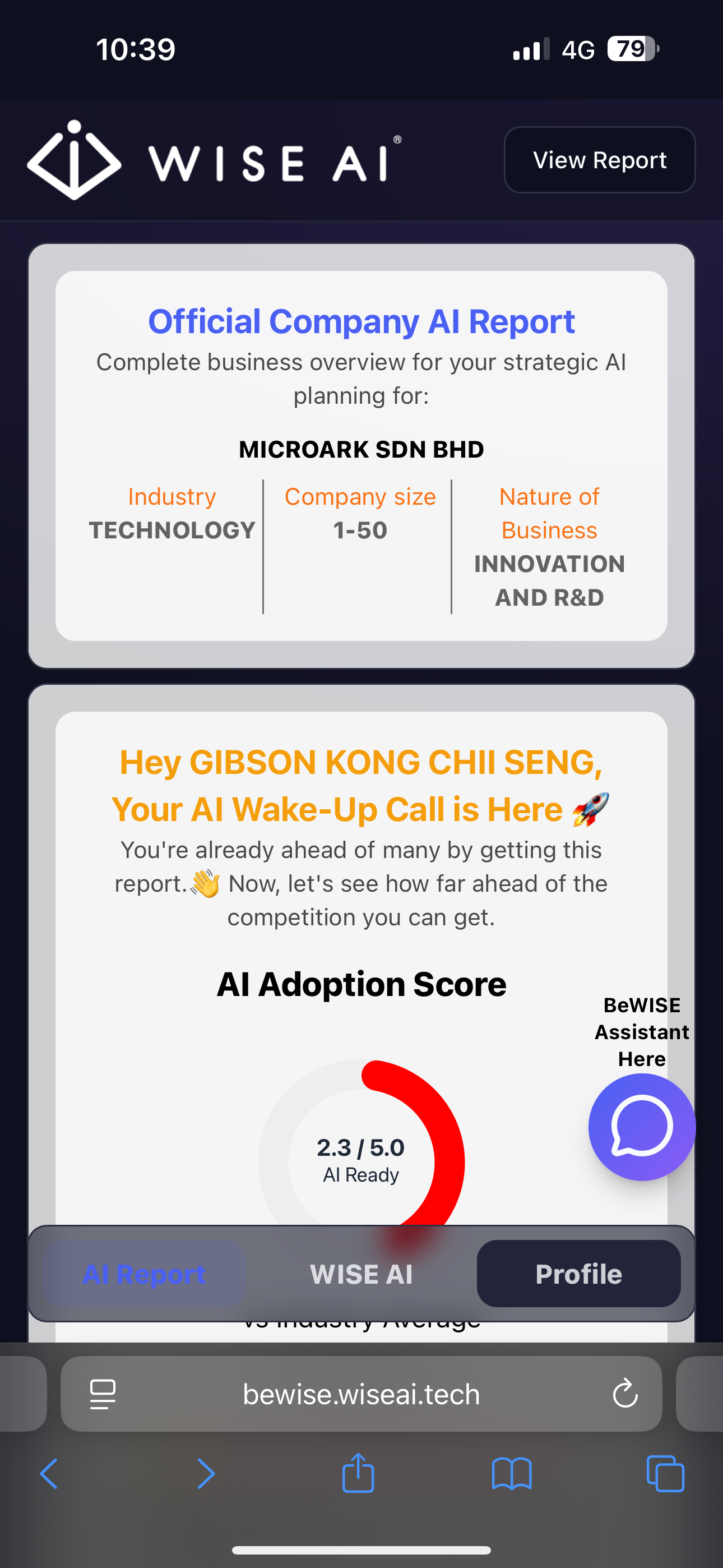The height and width of the screenshot is (1568, 723).
Task: Switch to the WISE AI tab
Action: (361, 1274)
